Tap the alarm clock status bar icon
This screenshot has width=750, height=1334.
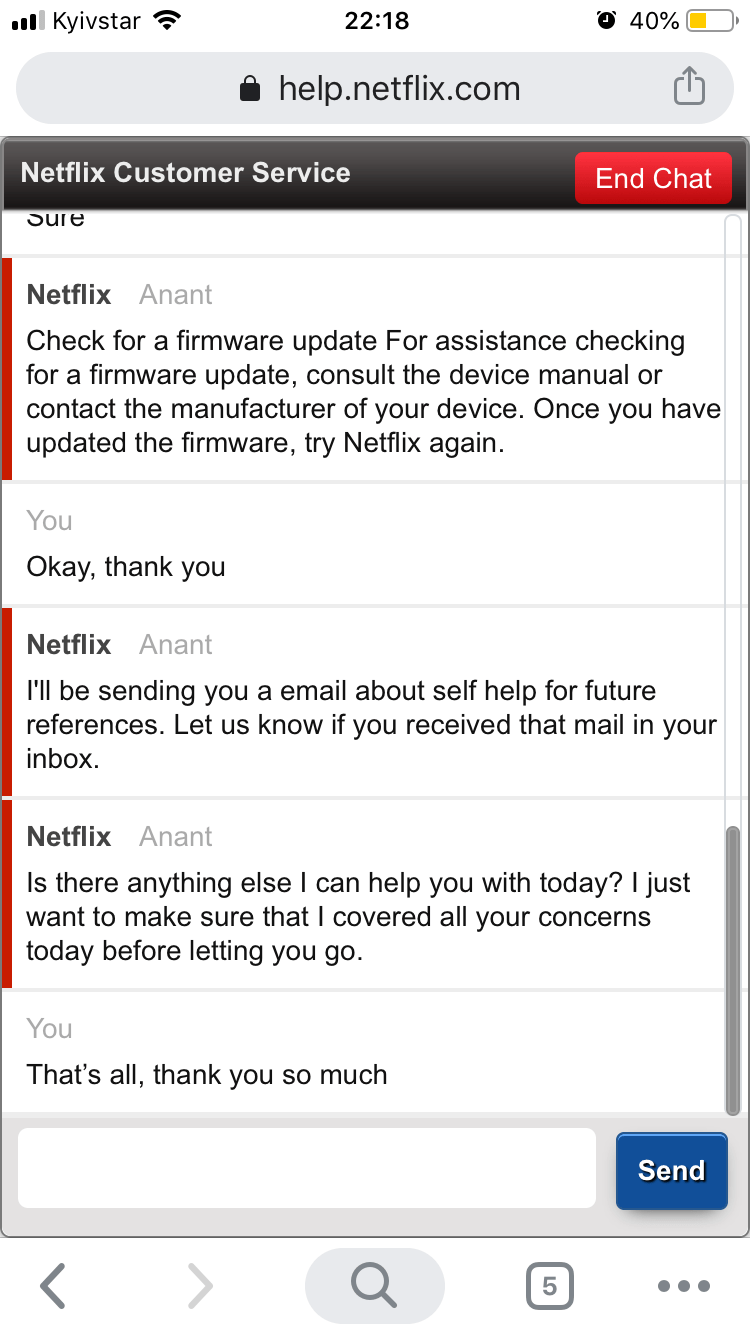point(607,19)
